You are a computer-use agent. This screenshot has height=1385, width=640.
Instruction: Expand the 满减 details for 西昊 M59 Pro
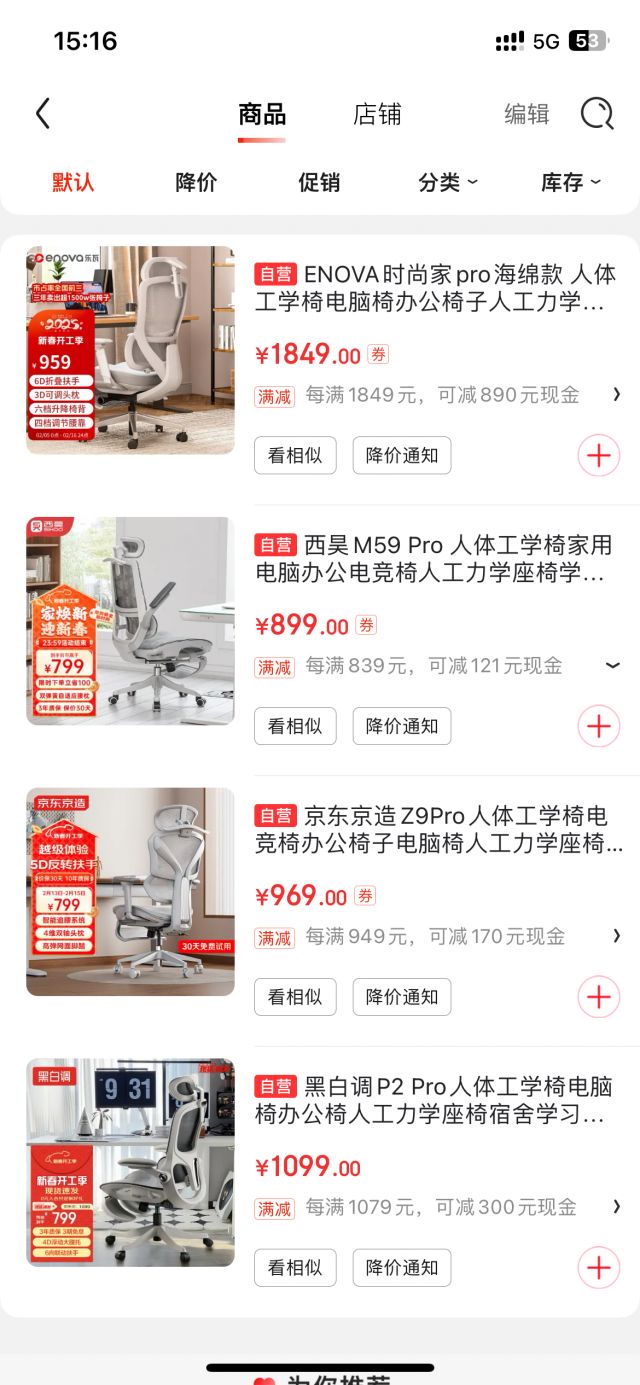tap(613, 666)
